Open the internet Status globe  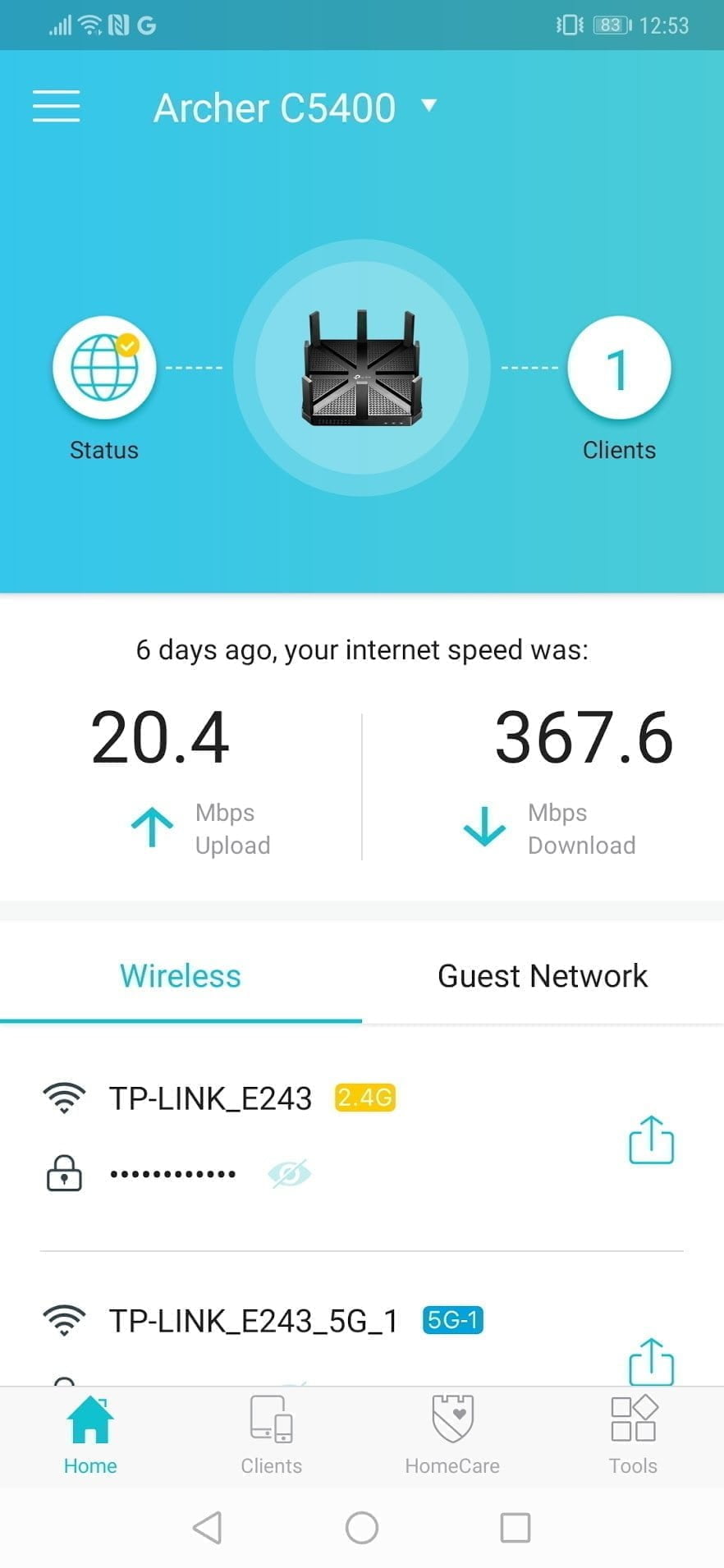pos(104,367)
